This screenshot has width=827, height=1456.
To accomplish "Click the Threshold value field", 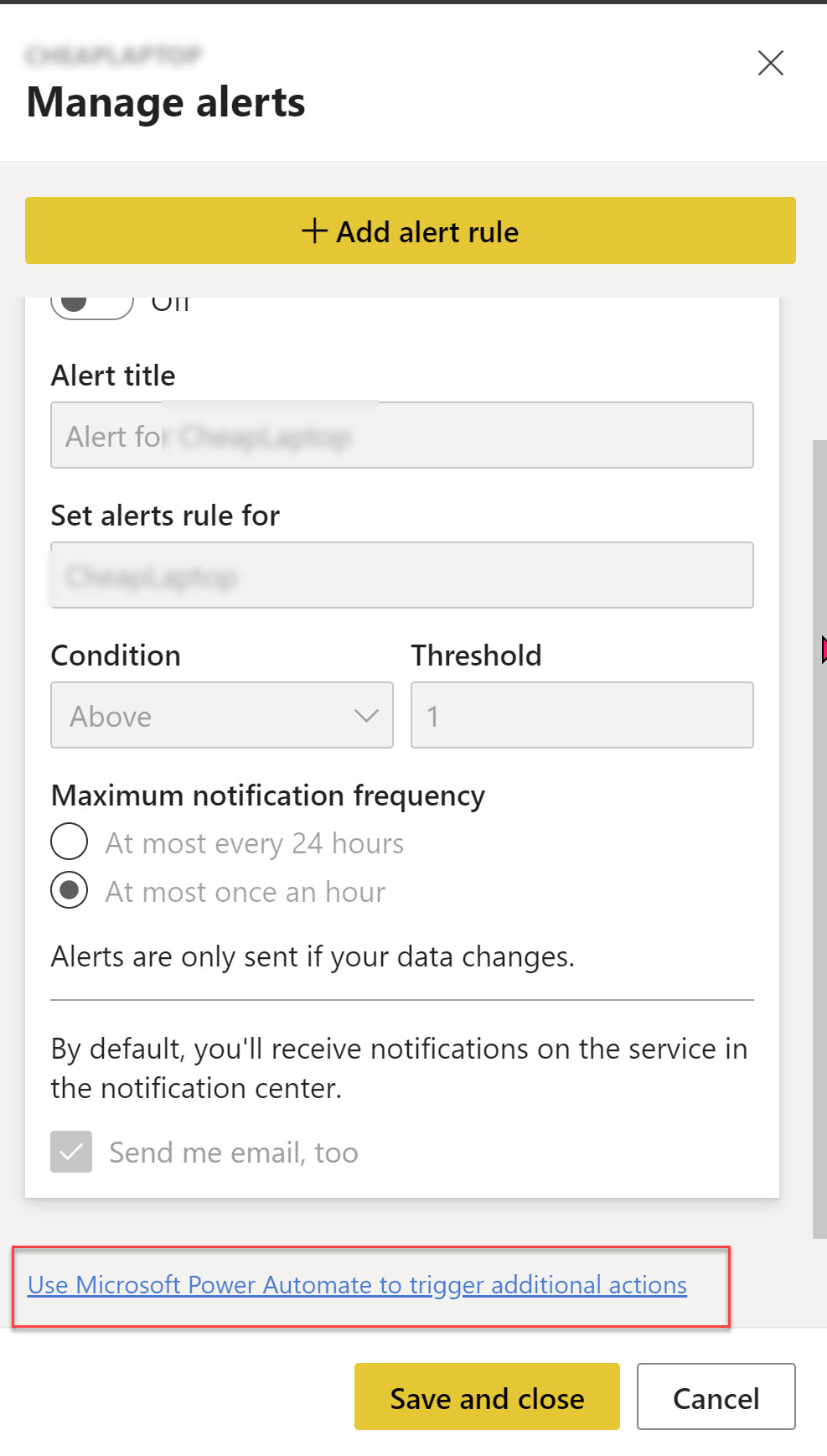I will [581, 716].
